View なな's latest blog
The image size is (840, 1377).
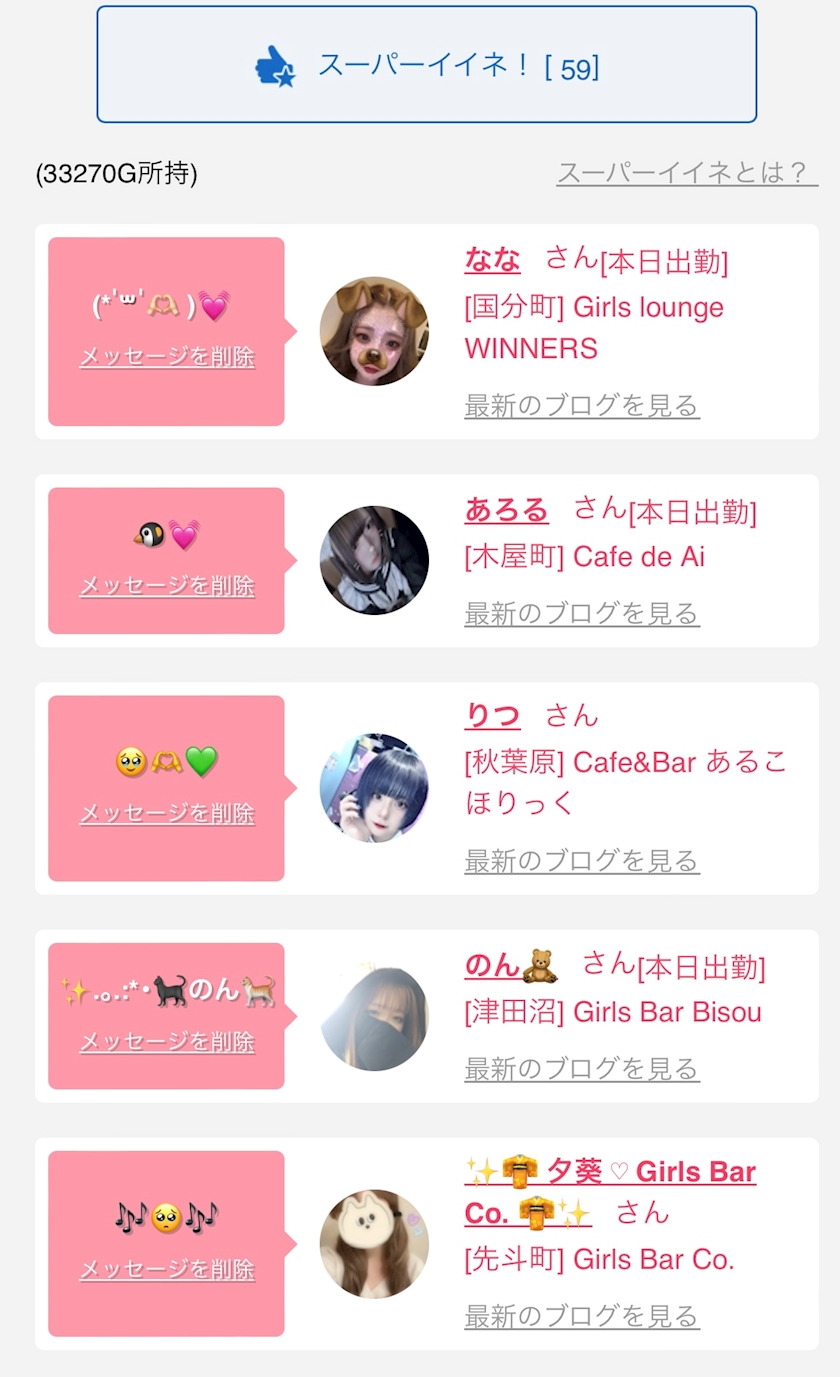pos(582,405)
